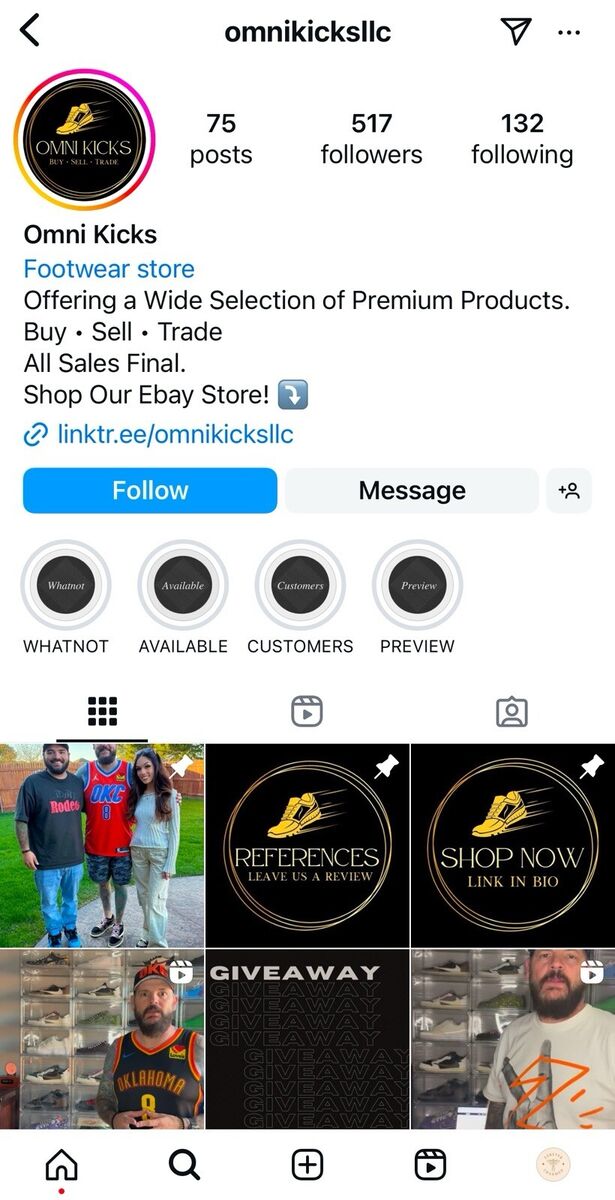Screen dimensions: 615x1200
Task: Open the WHATNOT story highlight
Action: [x=66, y=586]
